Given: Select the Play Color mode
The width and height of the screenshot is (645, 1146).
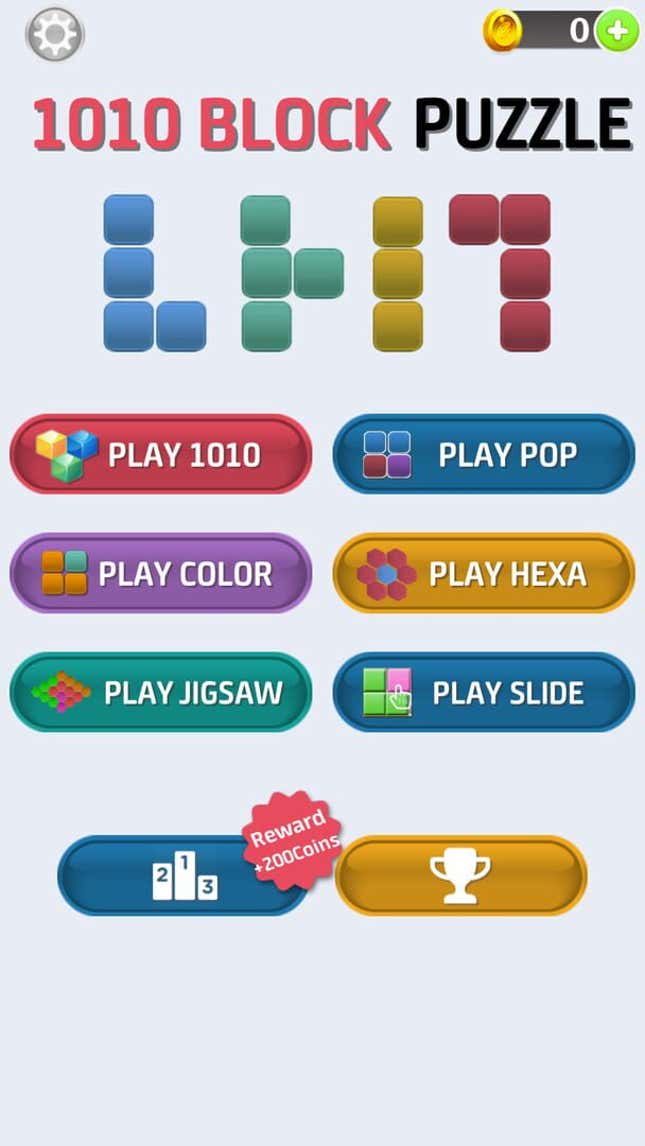Looking at the screenshot, I should (x=161, y=573).
